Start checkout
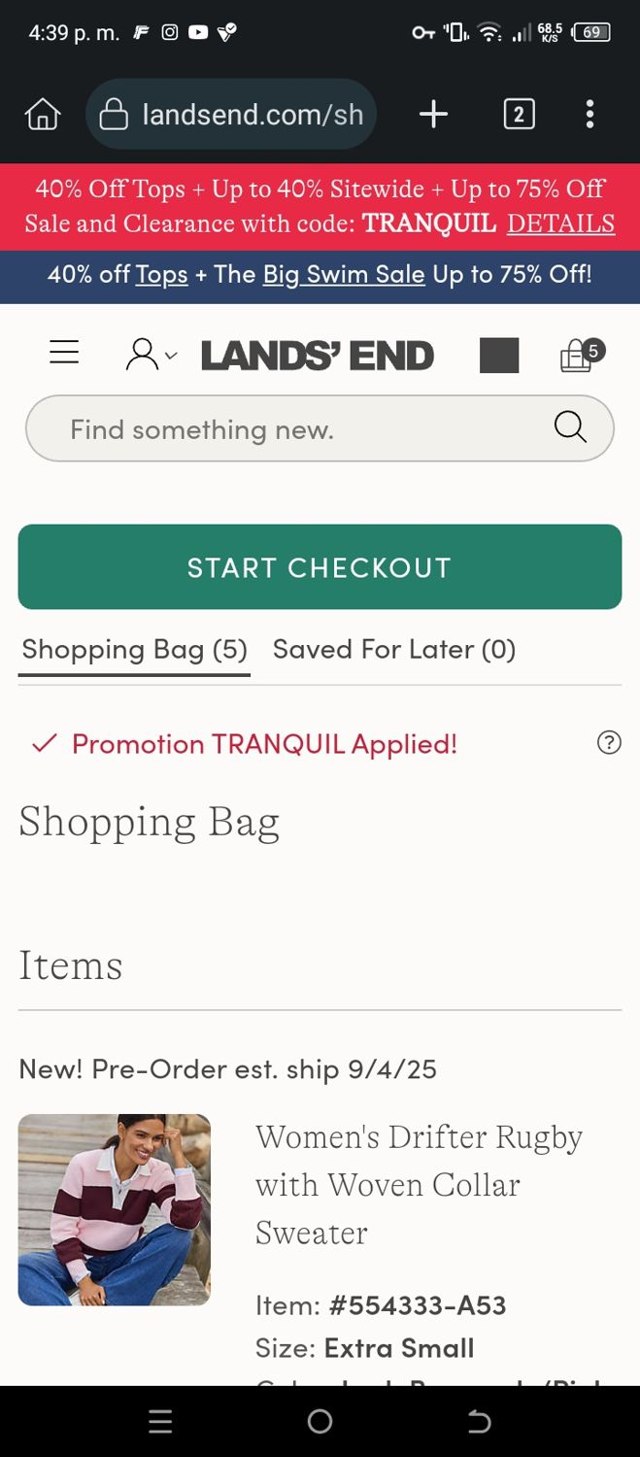Image resolution: width=640 pixels, height=1457 pixels. 320,567
